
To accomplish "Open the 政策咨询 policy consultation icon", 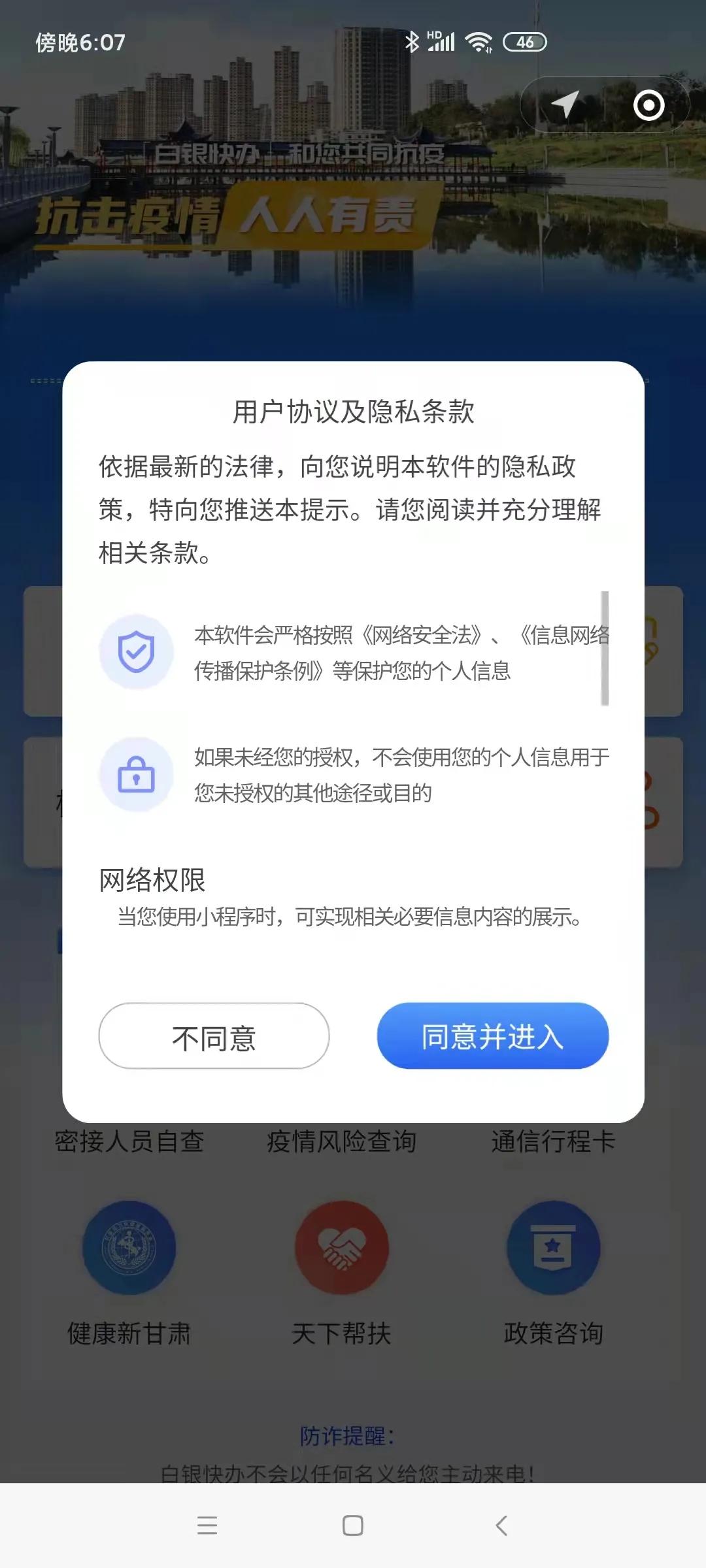I will click(x=554, y=1247).
